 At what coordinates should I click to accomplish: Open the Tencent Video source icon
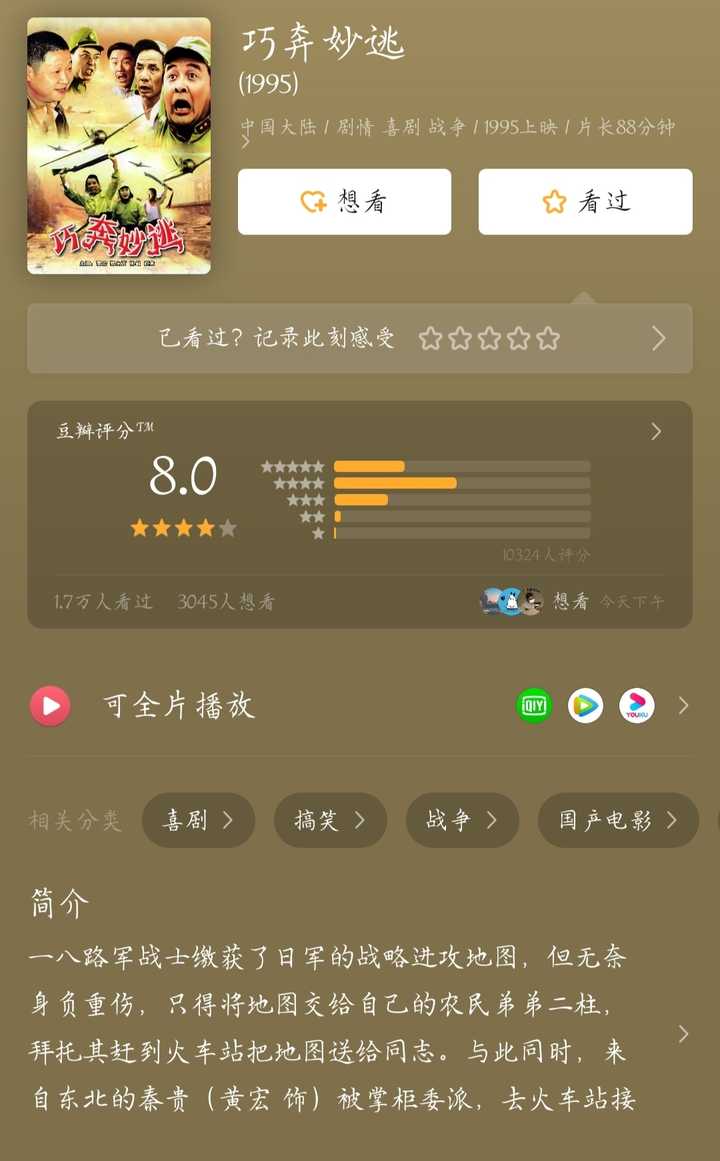click(x=585, y=706)
